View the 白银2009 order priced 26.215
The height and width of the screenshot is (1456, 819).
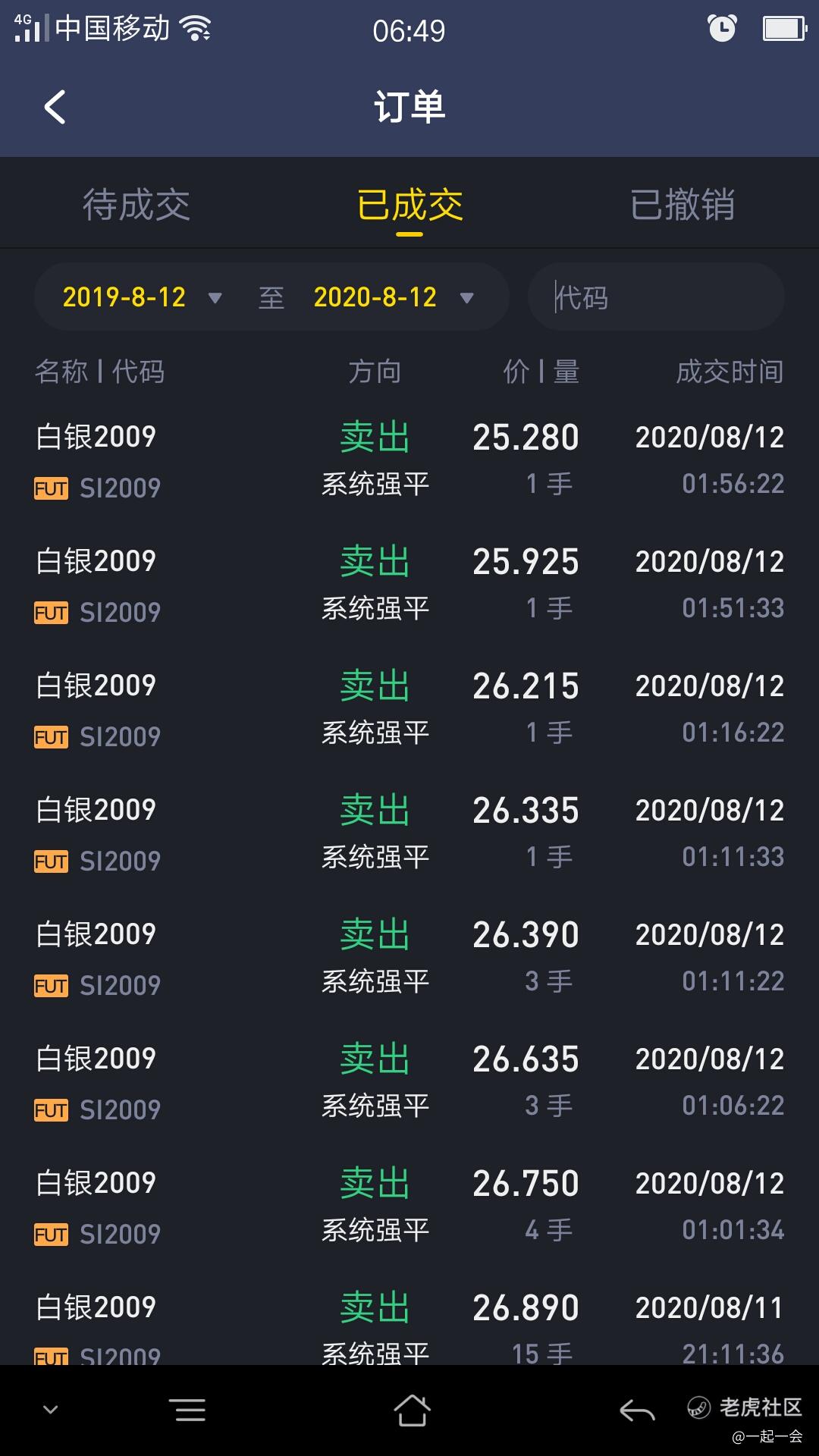pyautogui.click(x=409, y=709)
